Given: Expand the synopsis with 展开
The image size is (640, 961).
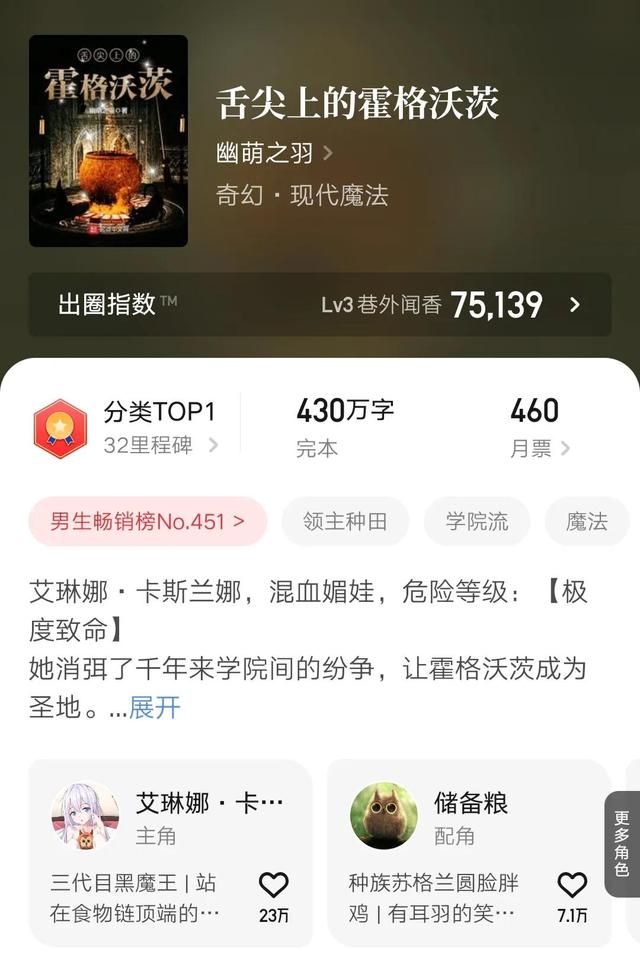Looking at the screenshot, I should coord(155,707).
